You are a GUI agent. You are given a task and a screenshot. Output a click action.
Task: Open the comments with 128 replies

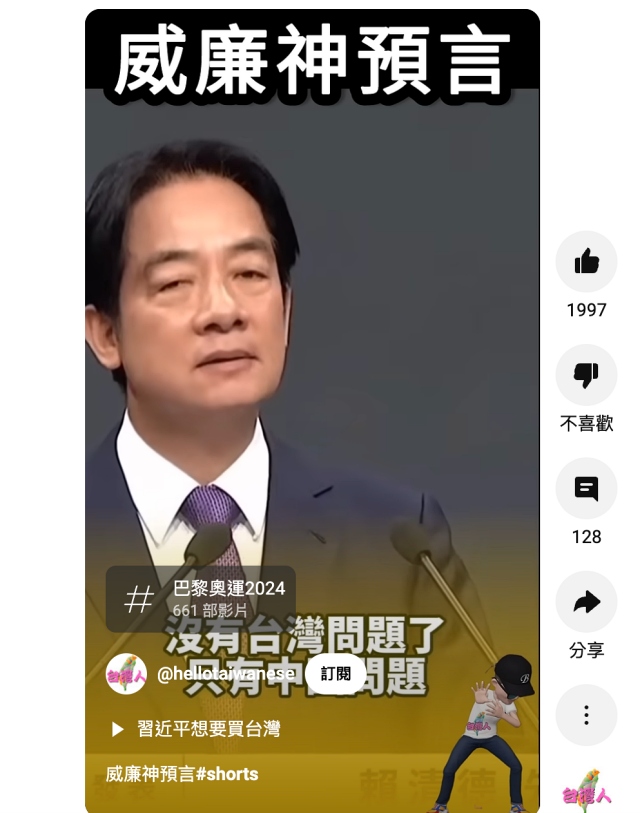pos(586,489)
